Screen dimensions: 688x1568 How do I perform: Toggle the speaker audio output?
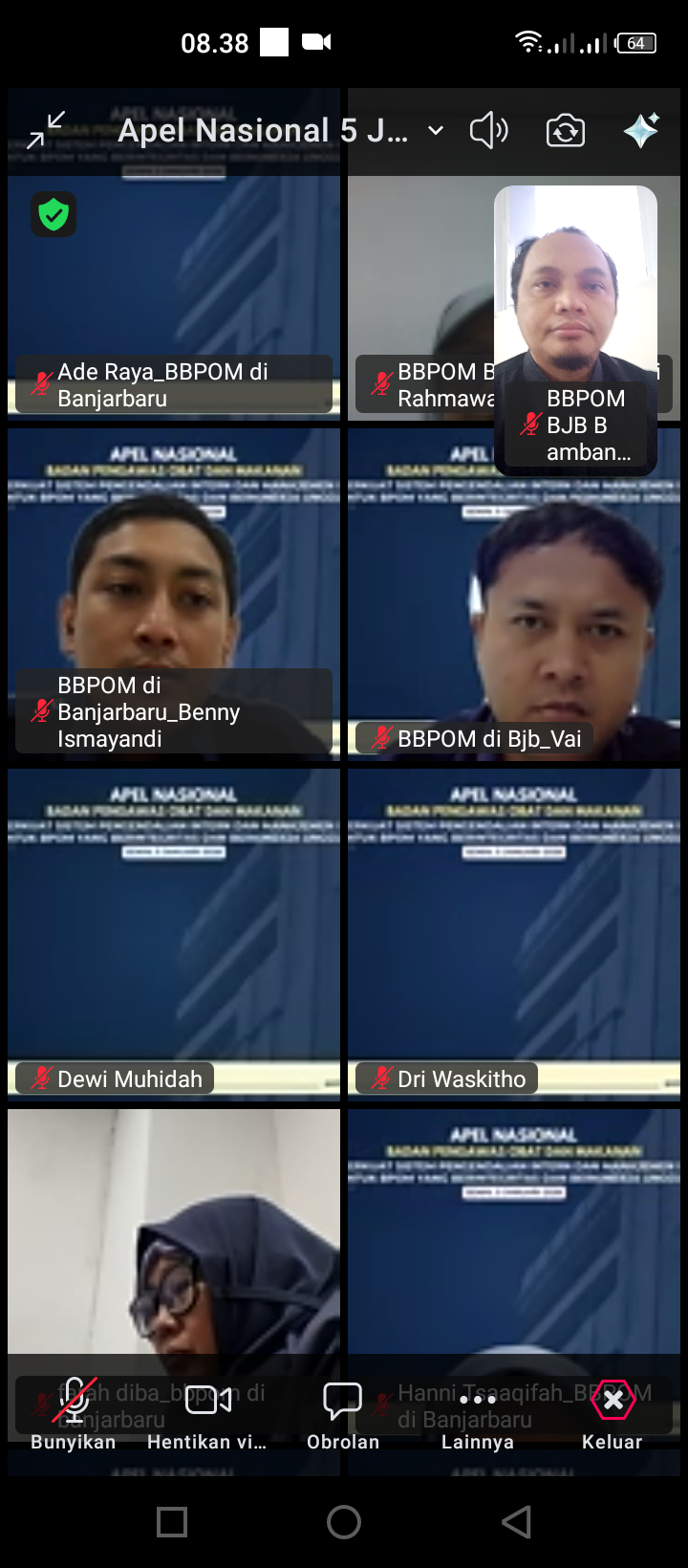(489, 131)
